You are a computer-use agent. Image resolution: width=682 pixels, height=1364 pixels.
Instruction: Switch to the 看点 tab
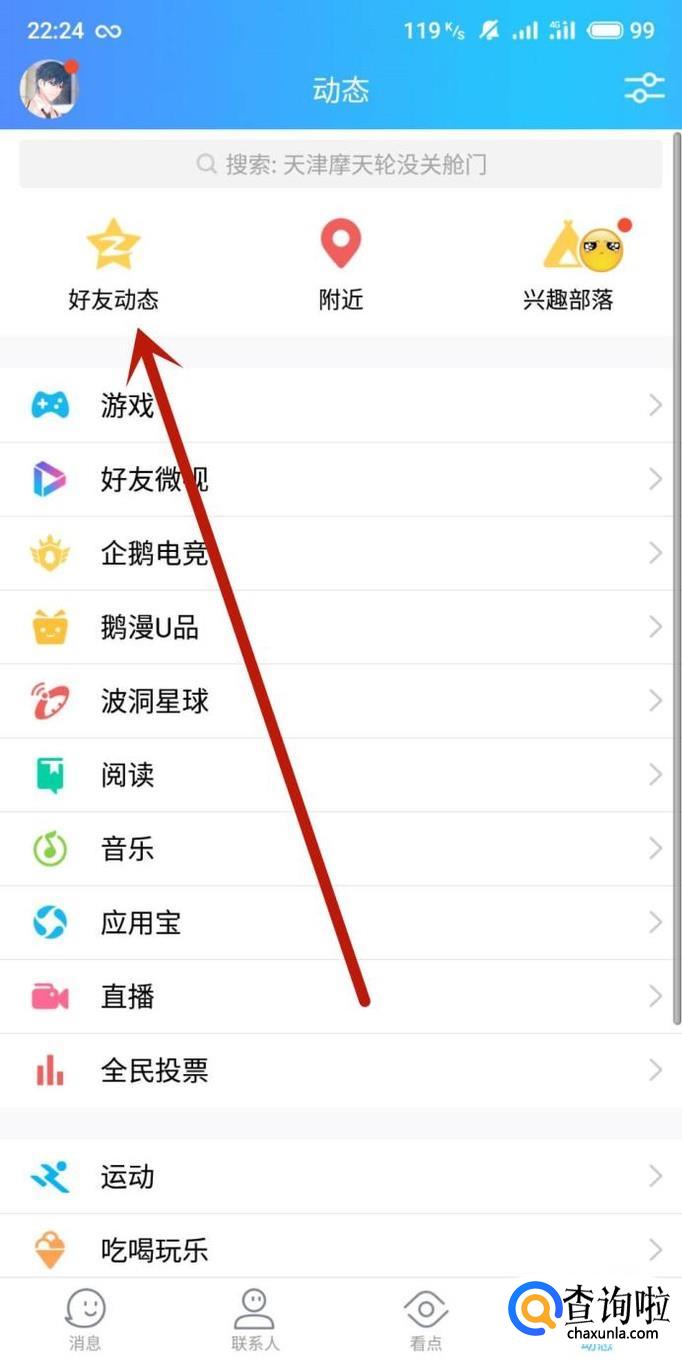[425, 1320]
